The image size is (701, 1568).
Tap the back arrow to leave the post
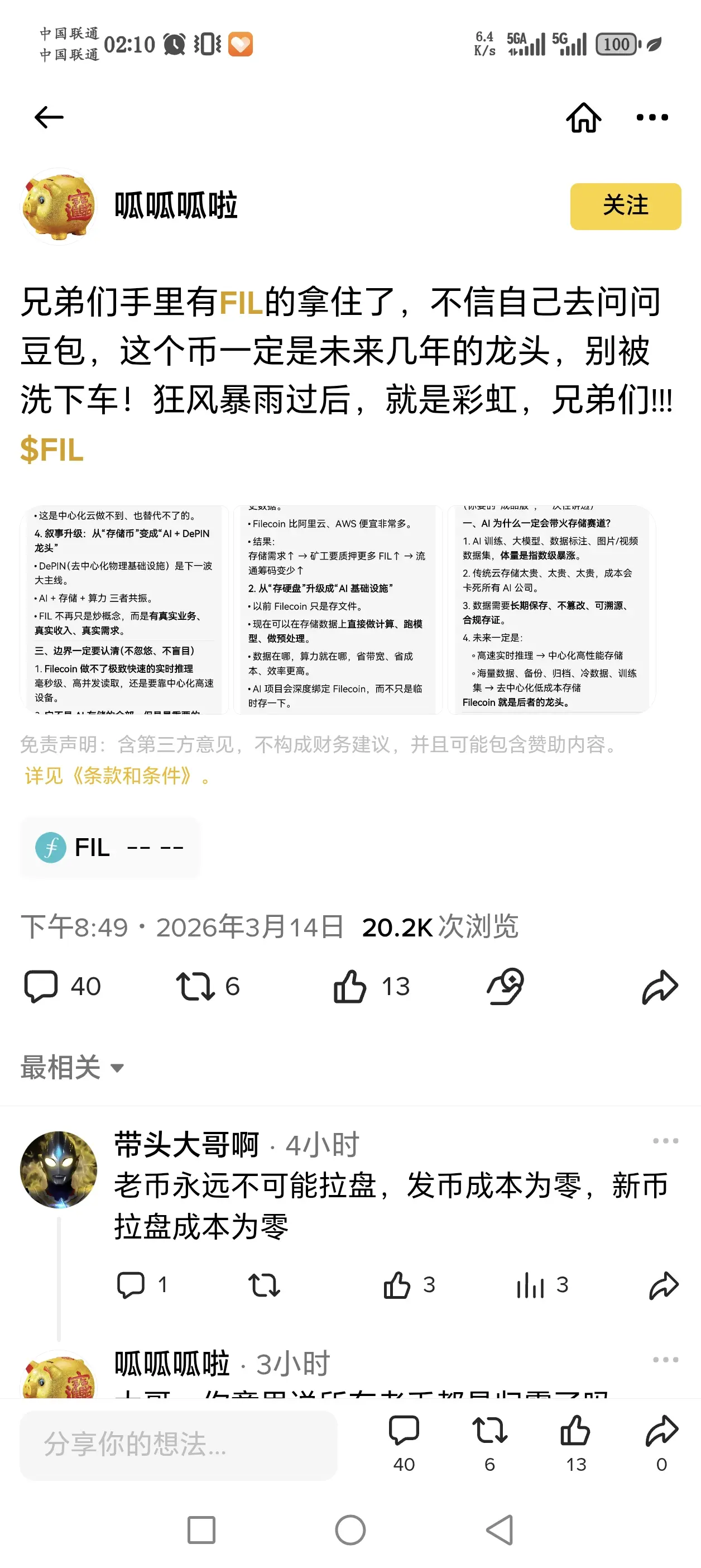pyautogui.click(x=48, y=117)
